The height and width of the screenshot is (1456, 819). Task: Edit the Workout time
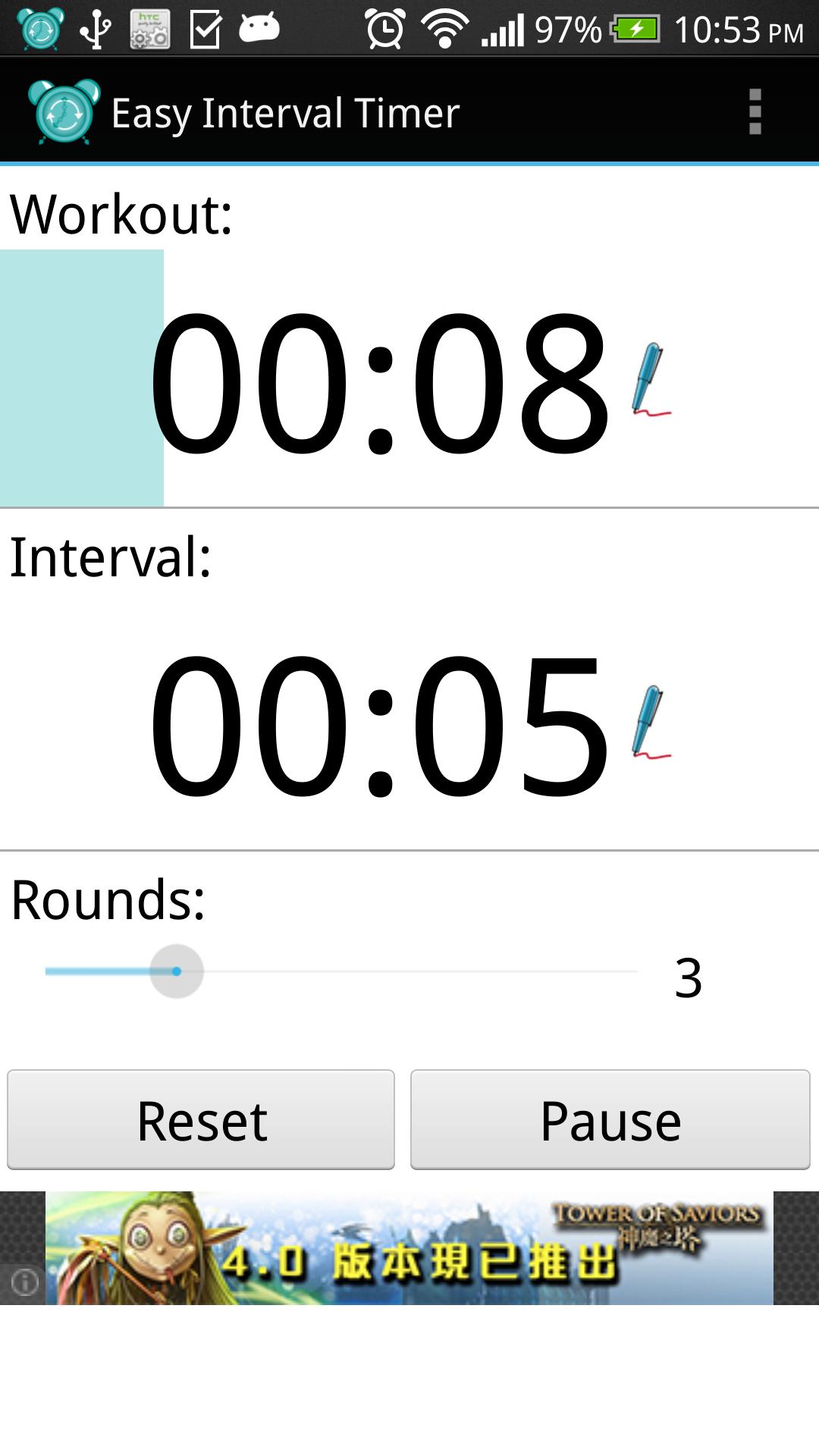[x=651, y=379]
